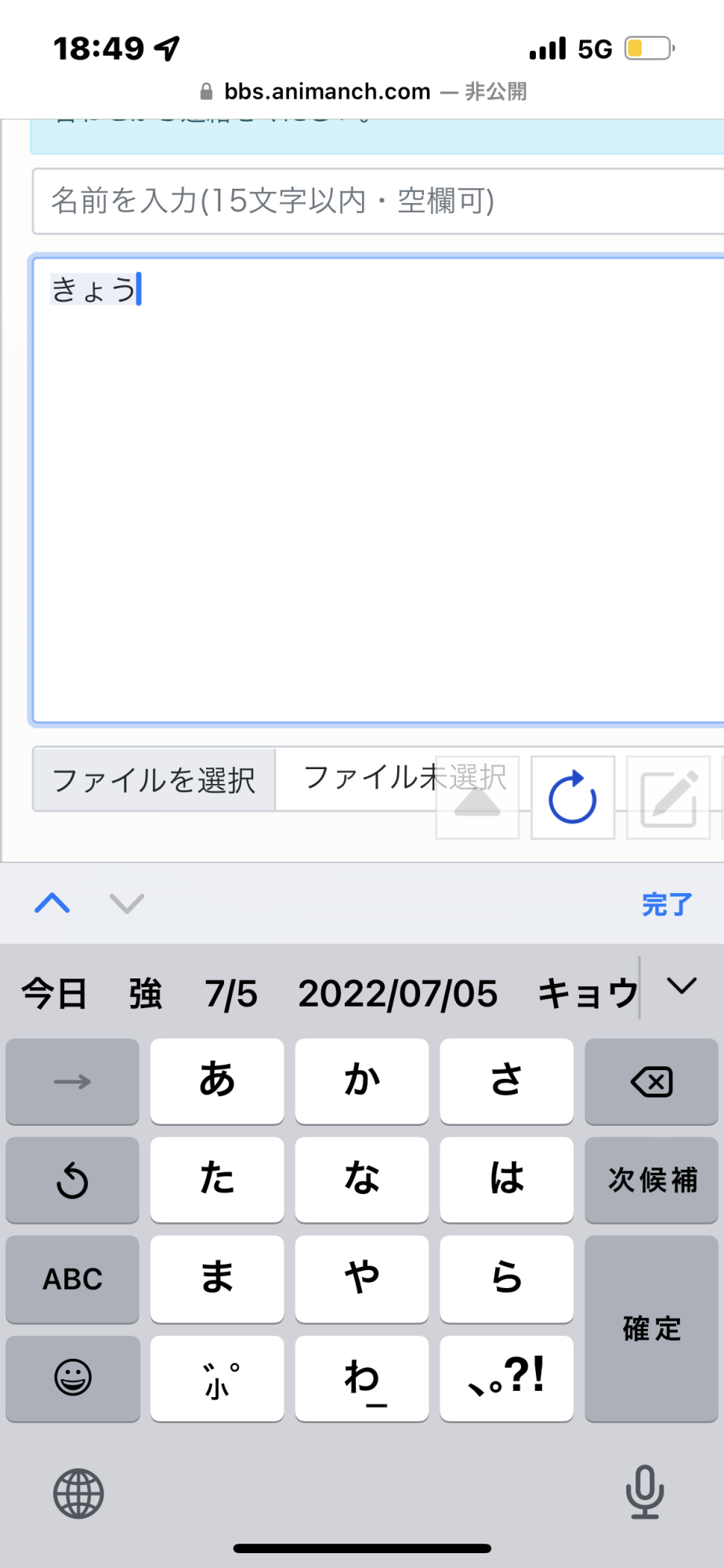Viewport: 724px width, 1568px height.
Task: Tap the message text area containing きょう
Action: pos(378,490)
